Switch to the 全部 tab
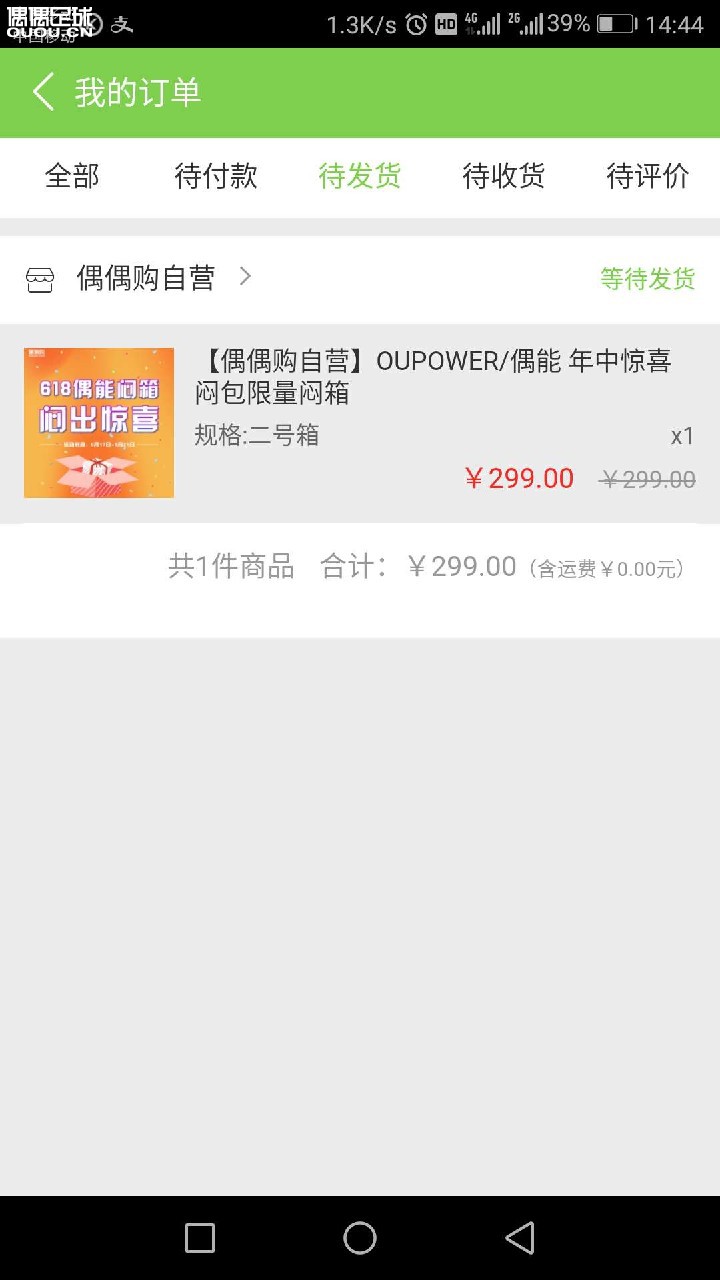720x1280 pixels. [72, 176]
